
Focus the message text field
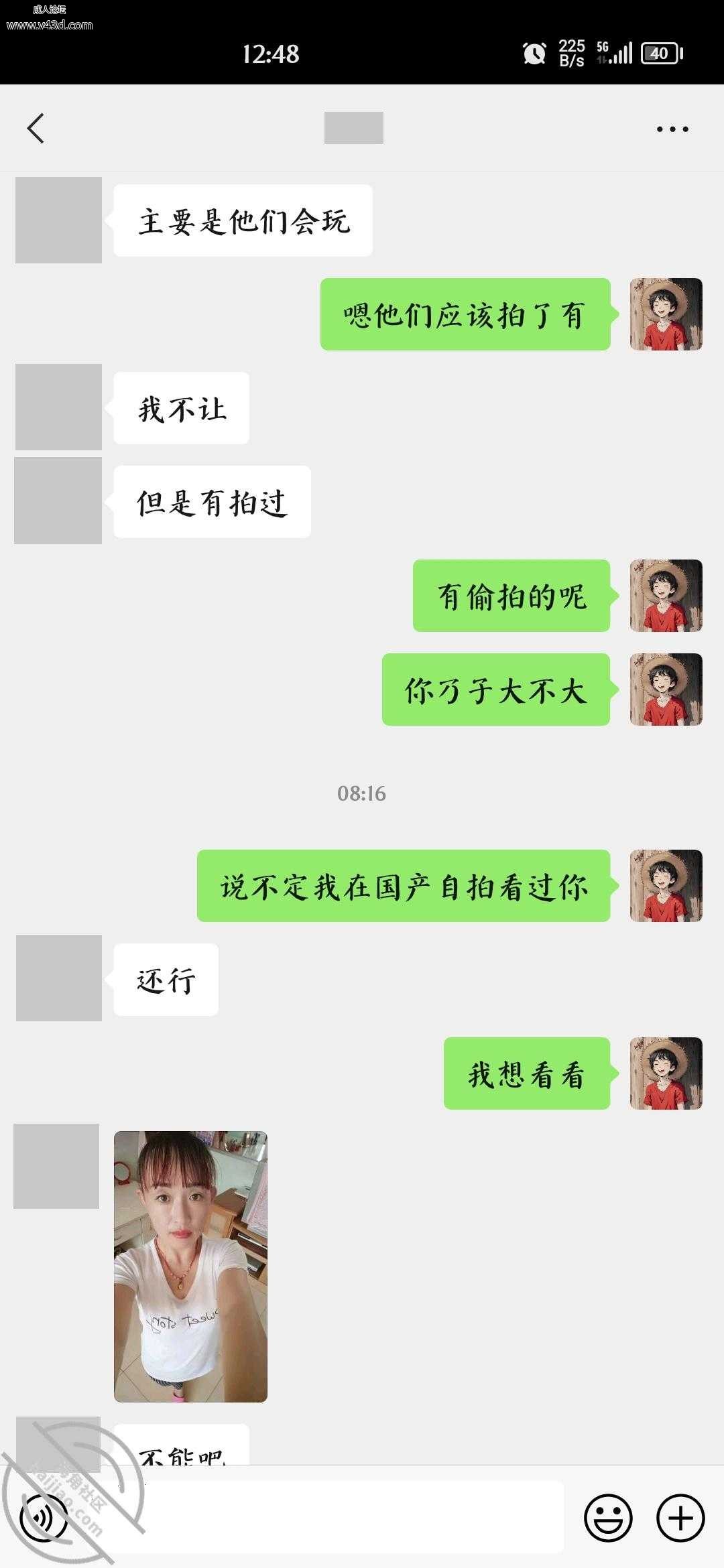[x=349, y=1518]
